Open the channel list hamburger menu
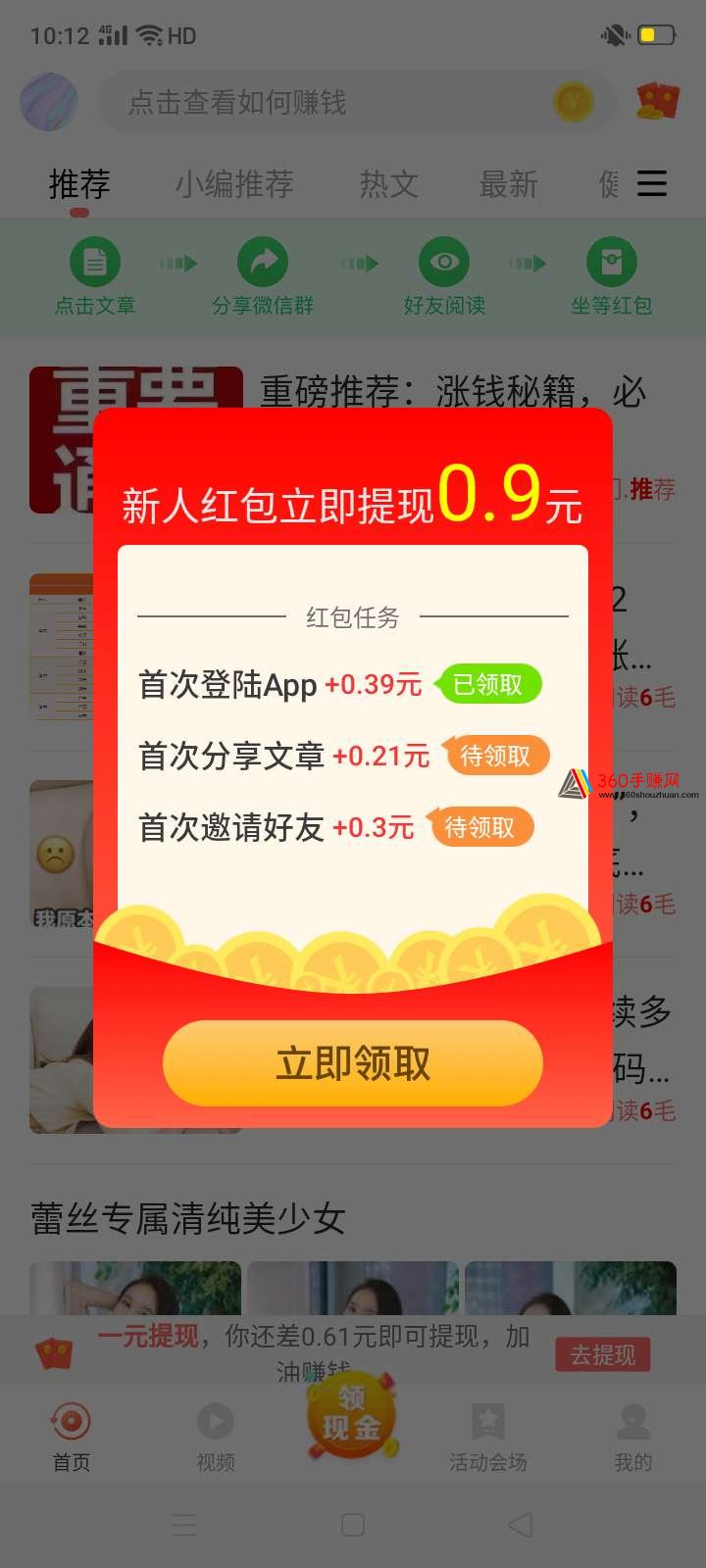This screenshot has width=706, height=1568. tap(652, 183)
